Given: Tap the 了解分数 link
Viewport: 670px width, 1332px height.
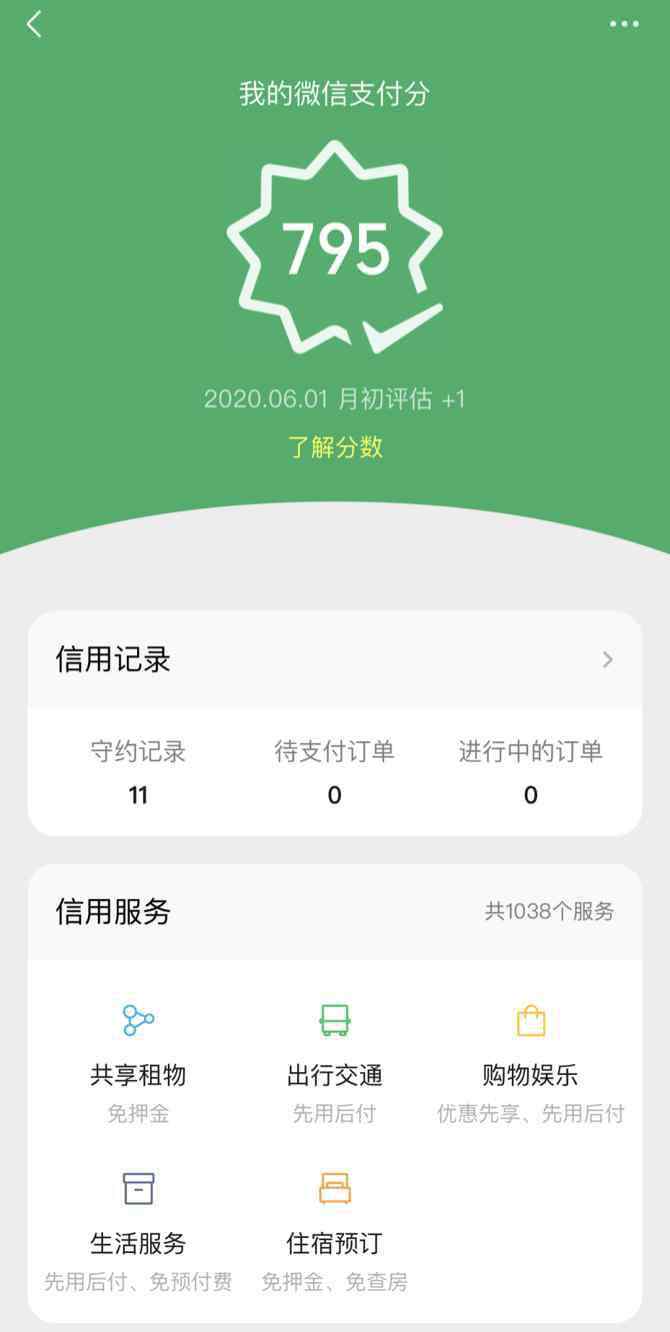Looking at the screenshot, I should (x=335, y=447).
